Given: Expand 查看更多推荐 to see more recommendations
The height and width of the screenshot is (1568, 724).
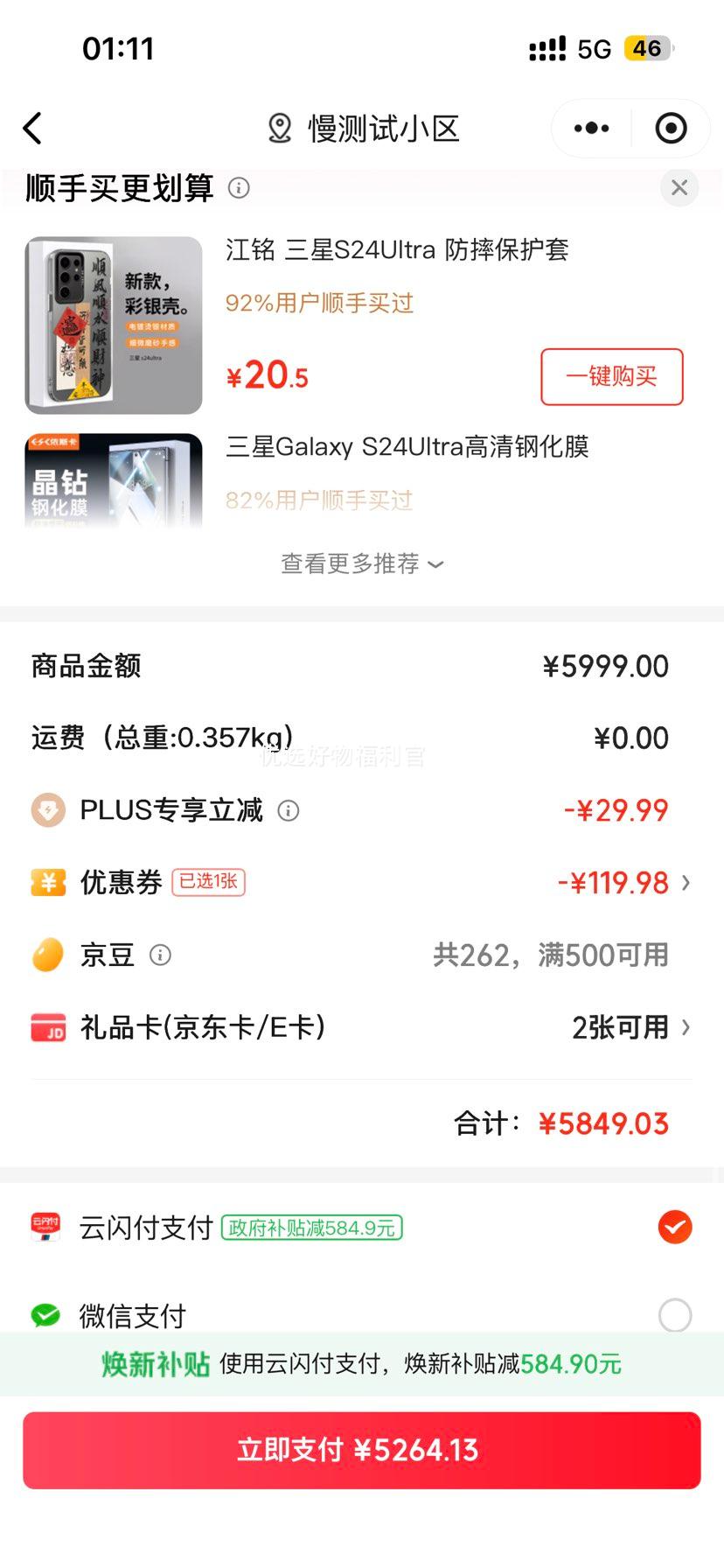Looking at the screenshot, I should point(362,564).
